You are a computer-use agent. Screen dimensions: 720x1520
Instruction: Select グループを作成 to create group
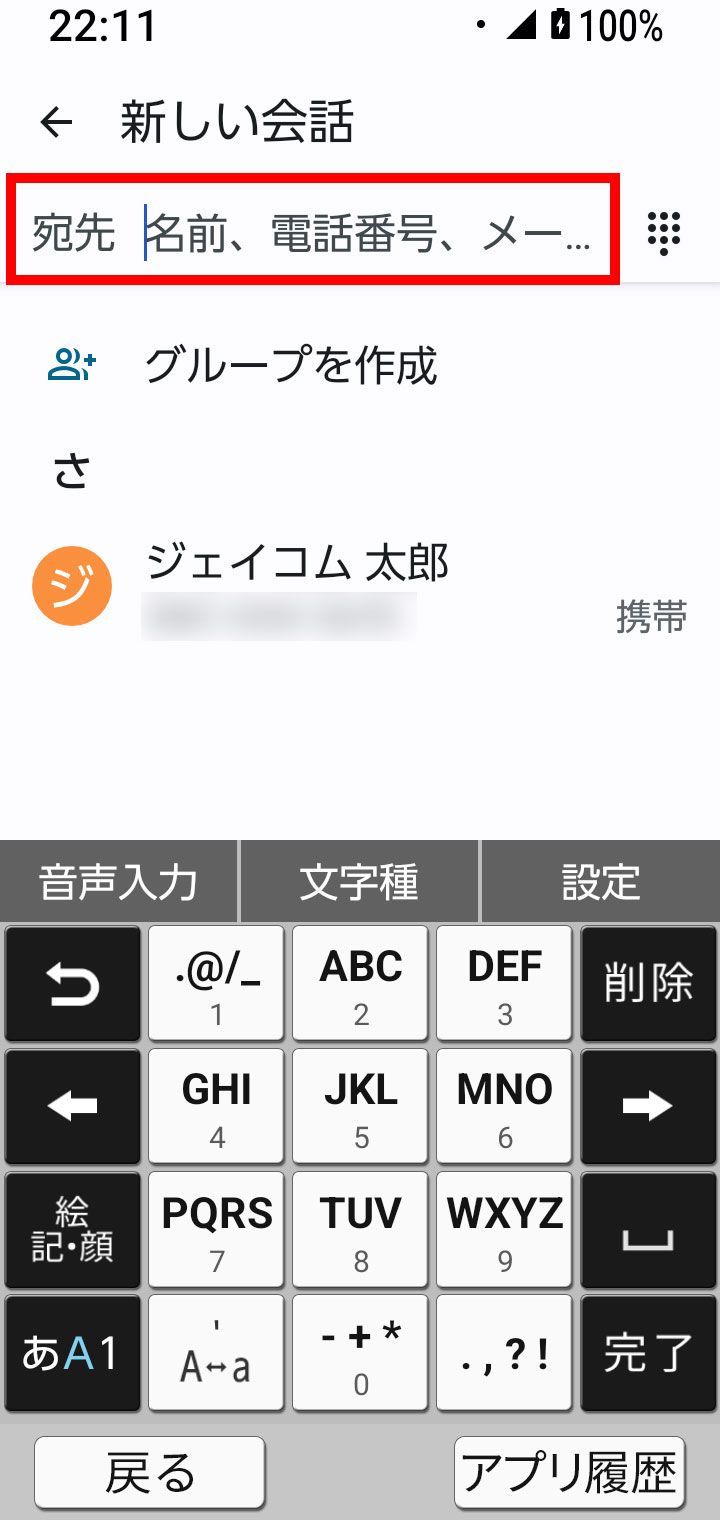click(x=290, y=366)
